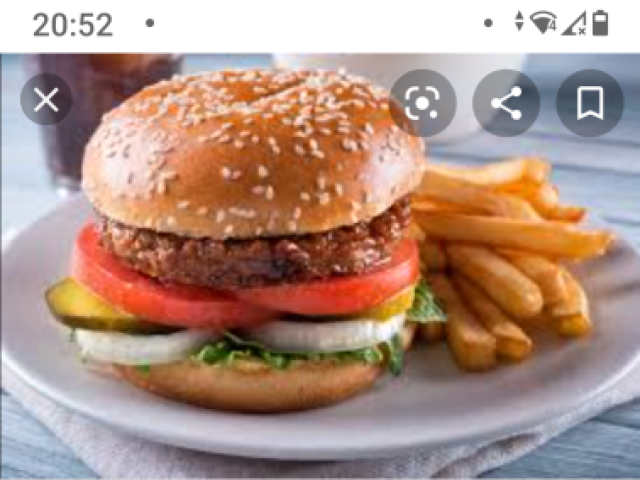Share this burger image
The image size is (640, 480).
(x=506, y=103)
